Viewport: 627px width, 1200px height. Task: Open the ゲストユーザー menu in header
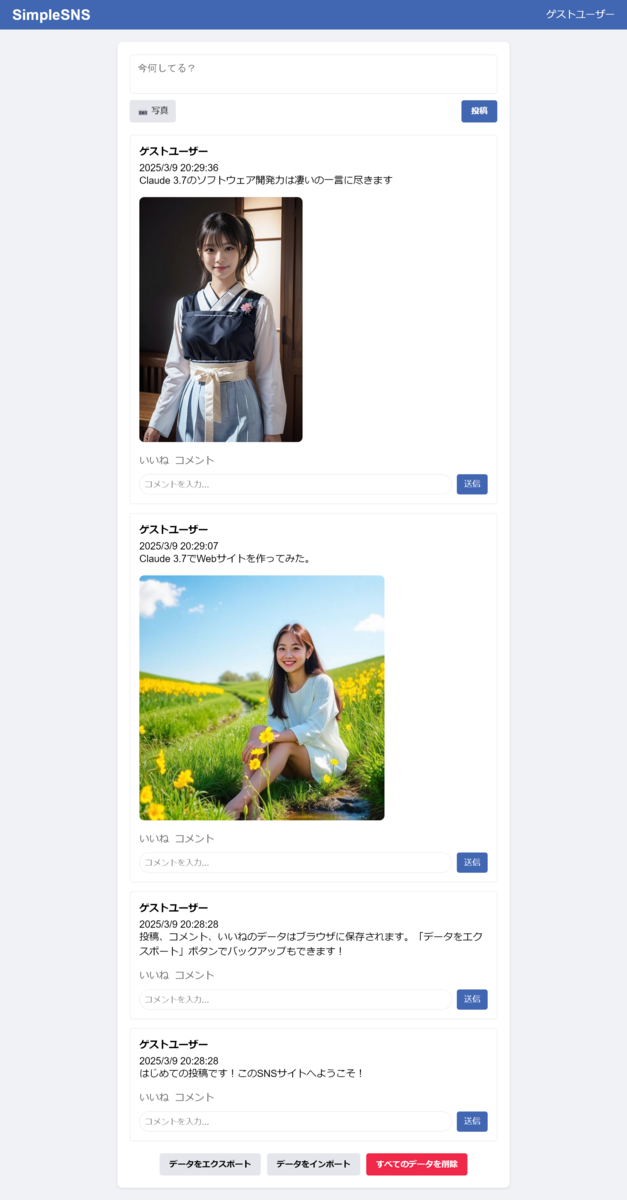pyautogui.click(x=580, y=14)
